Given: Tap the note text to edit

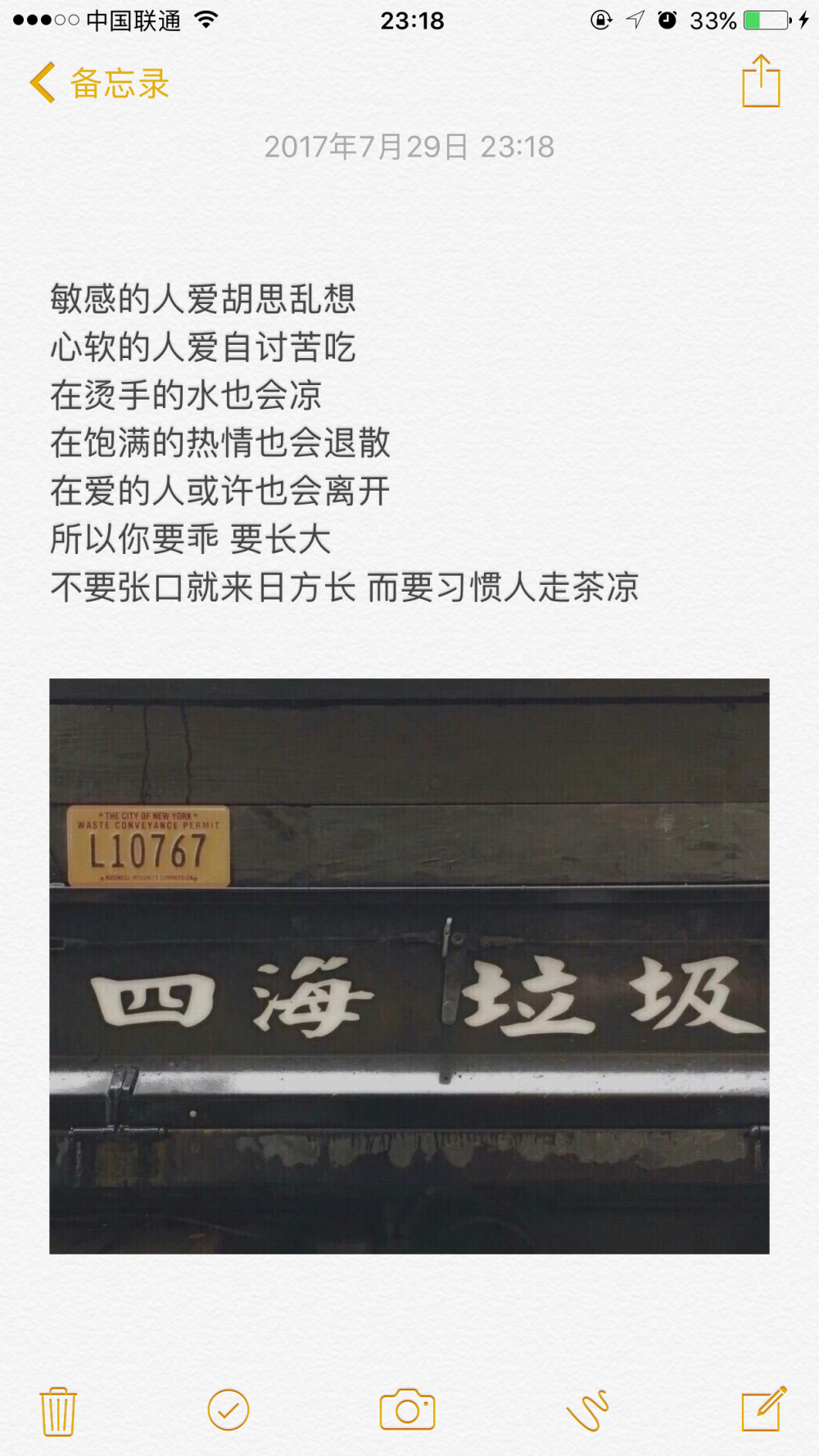Looking at the screenshot, I should [x=344, y=443].
